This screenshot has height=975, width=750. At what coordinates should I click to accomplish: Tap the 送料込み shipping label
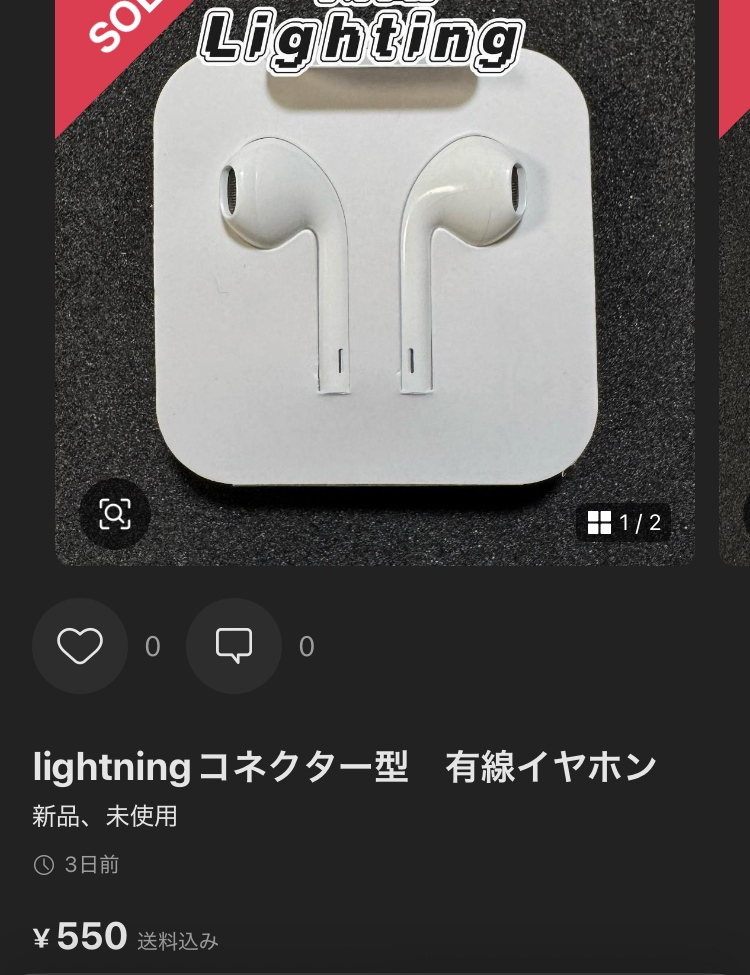tap(177, 940)
